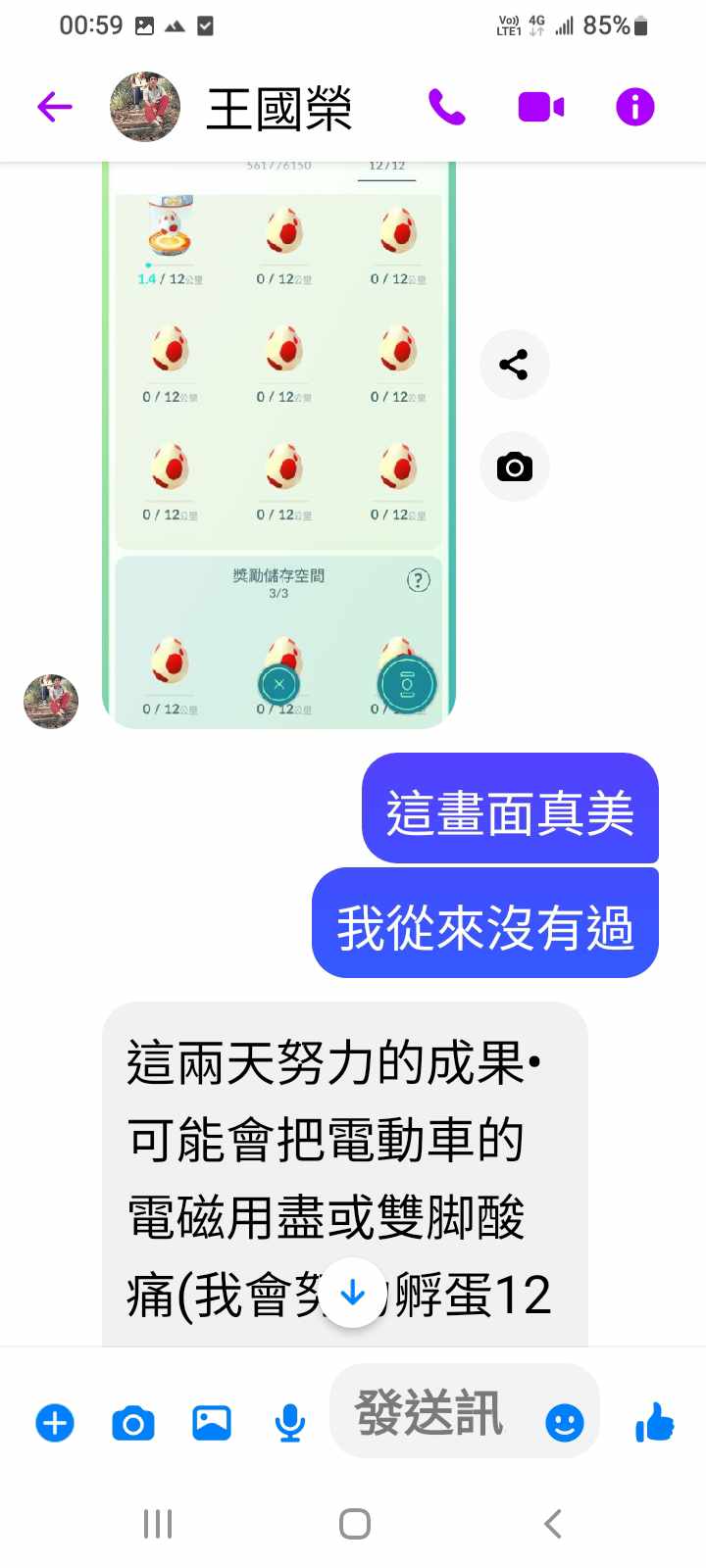706x1568 pixels.
Task: Start a voice call with 王國榮
Action: 447,107
